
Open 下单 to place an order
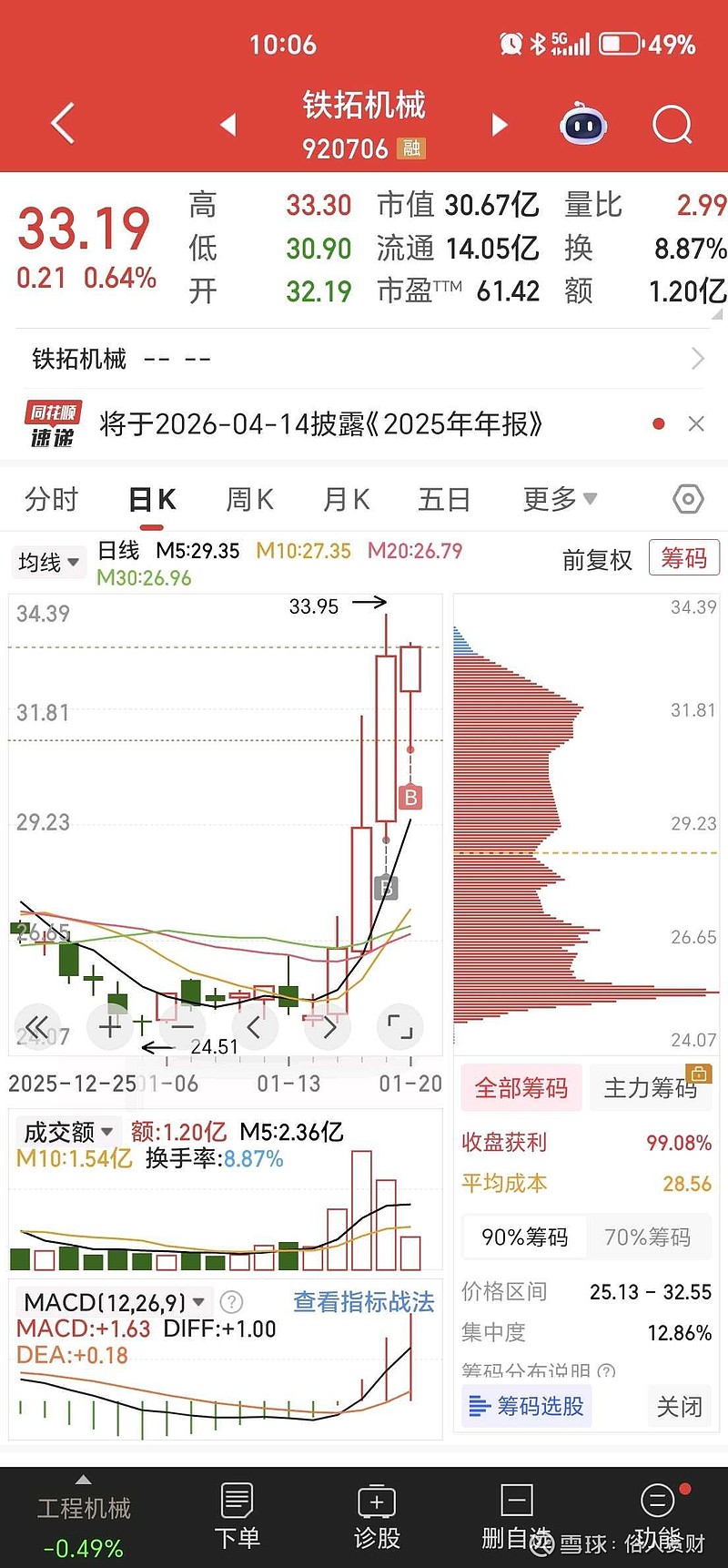tap(237, 1516)
